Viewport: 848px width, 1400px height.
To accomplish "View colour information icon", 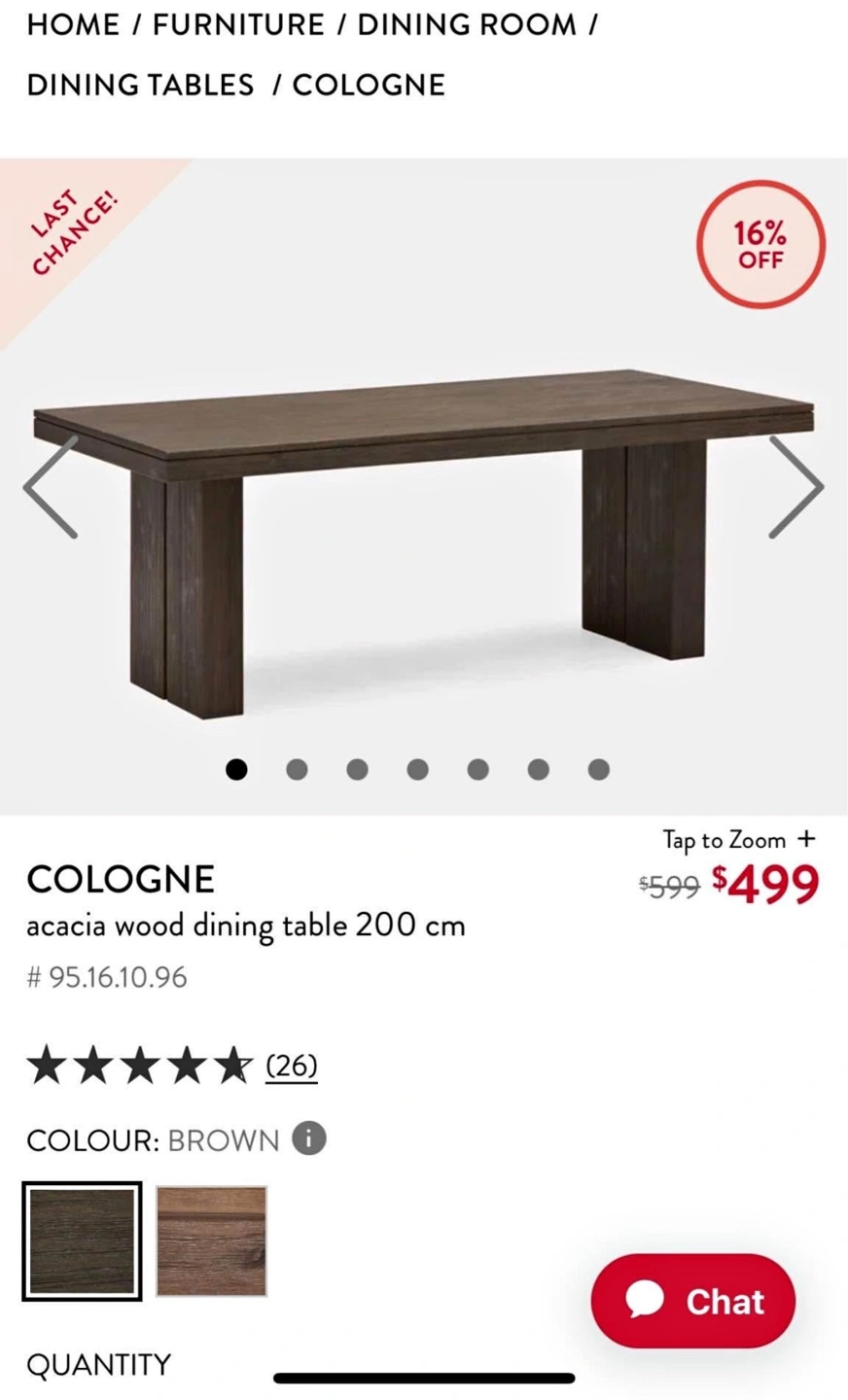I will coord(309,1137).
